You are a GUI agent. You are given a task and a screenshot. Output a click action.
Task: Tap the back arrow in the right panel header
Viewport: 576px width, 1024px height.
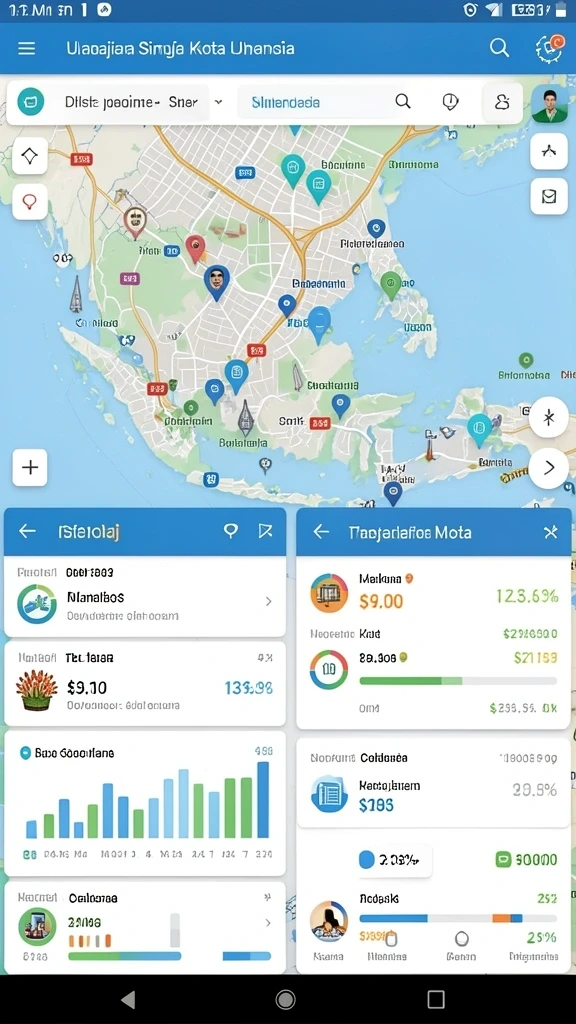click(x=321, y=532)
